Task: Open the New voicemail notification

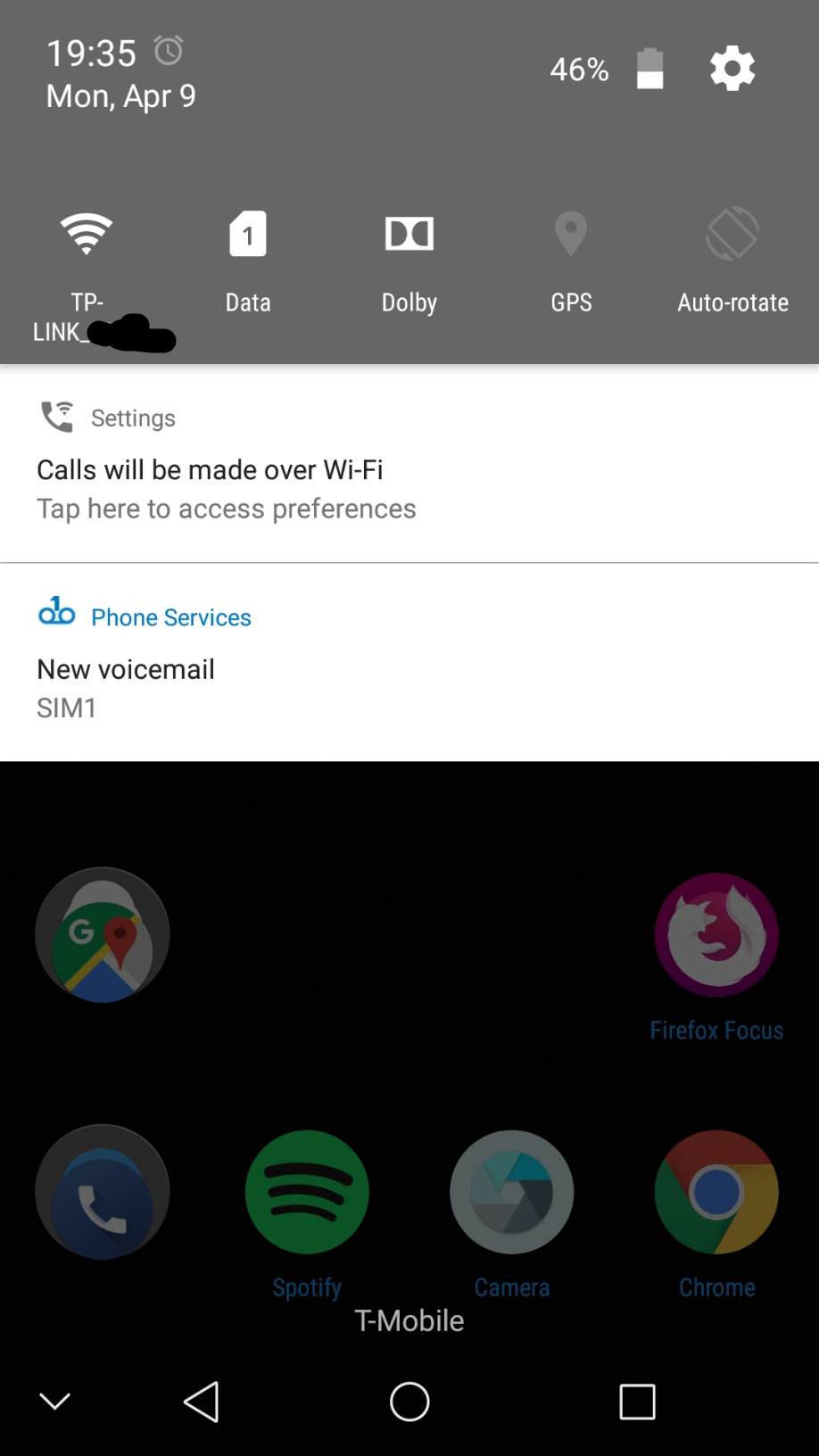Action: pos(409,669)
